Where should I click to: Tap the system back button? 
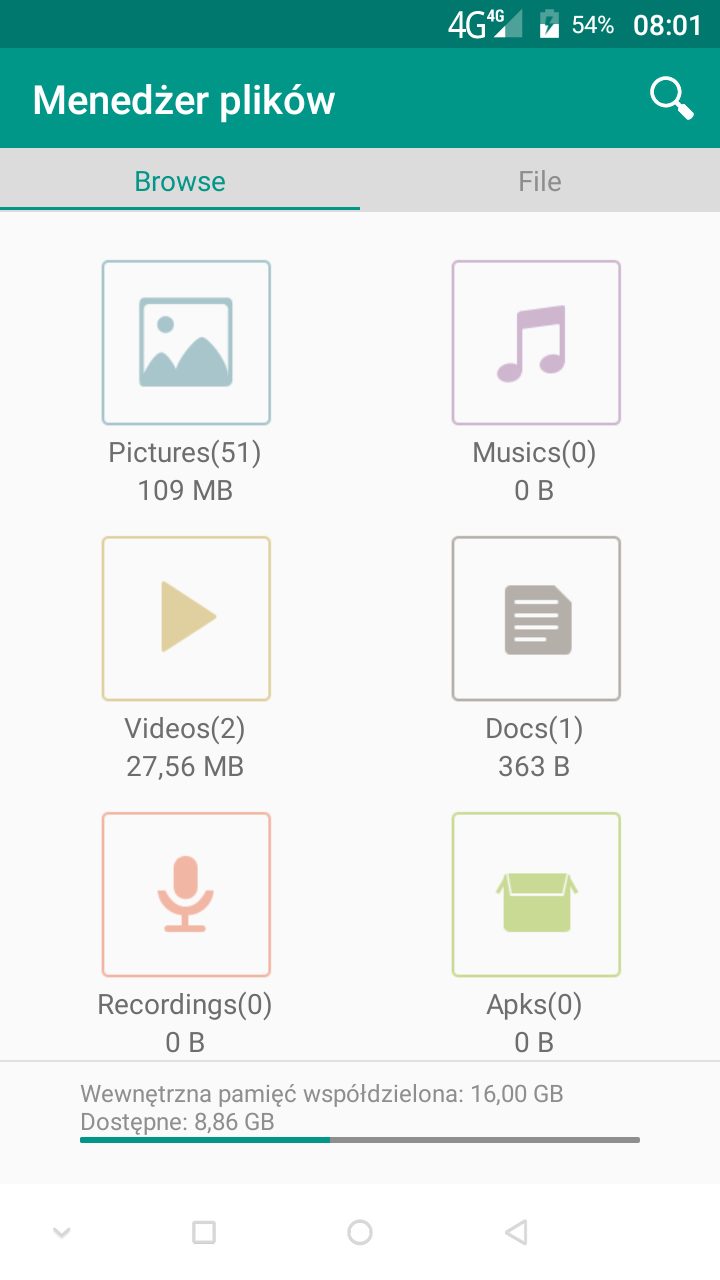[x=516, y=1232]
